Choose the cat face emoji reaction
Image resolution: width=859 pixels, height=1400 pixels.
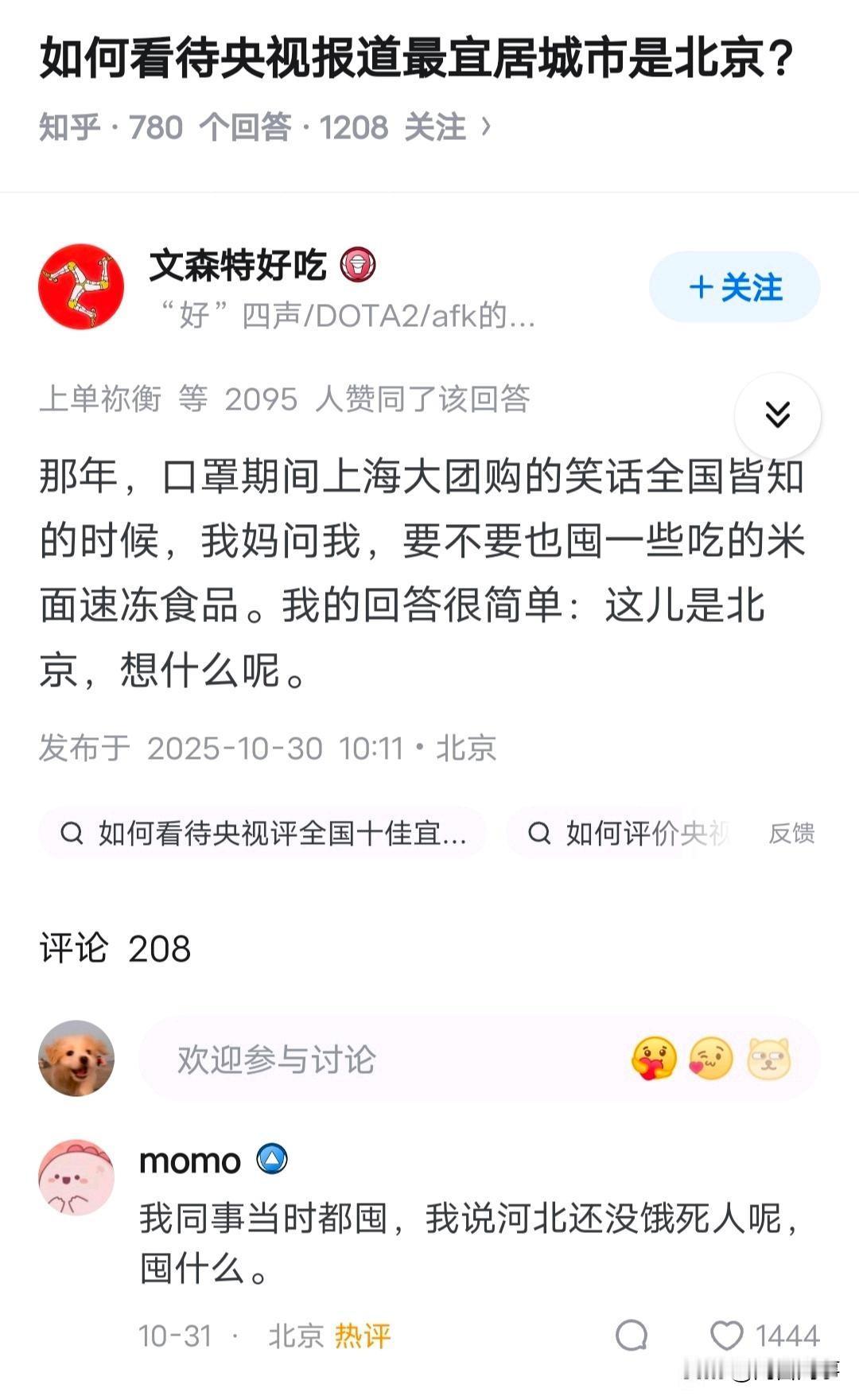[x=768, y=1059]
